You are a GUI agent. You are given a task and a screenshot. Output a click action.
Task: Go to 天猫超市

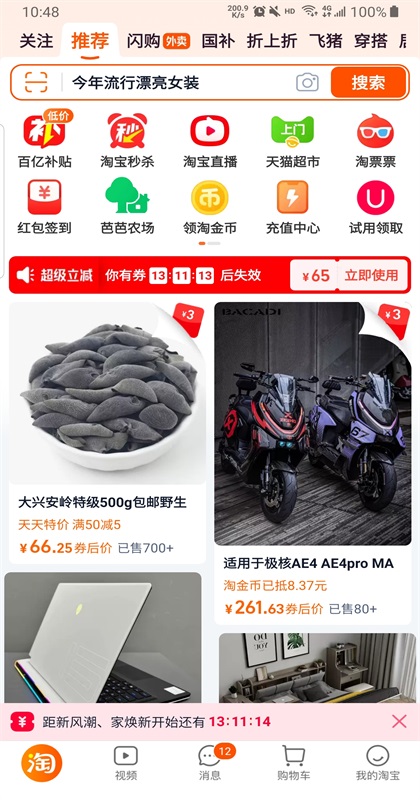292,140
